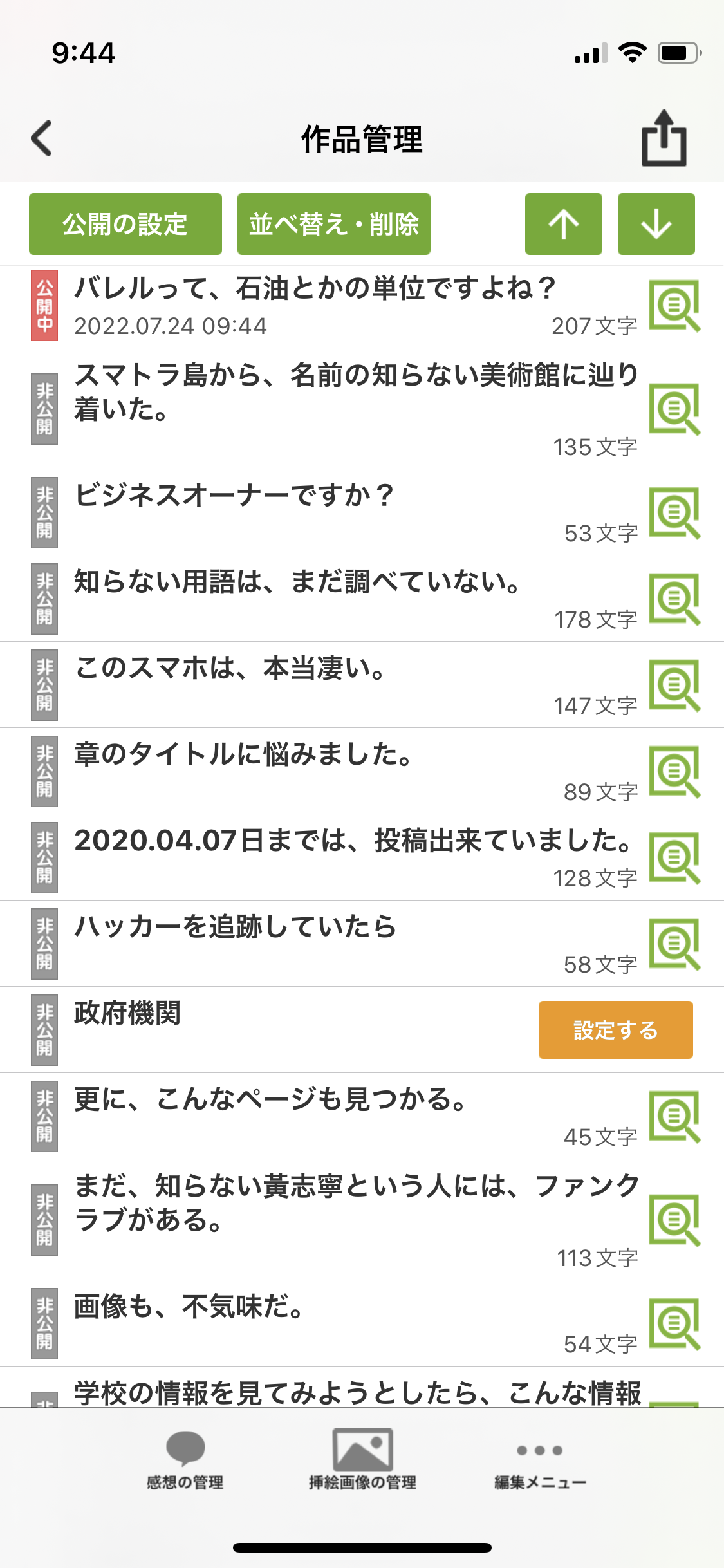
Task: Preview ハッカーを追跡していたら
Action: 674,944
